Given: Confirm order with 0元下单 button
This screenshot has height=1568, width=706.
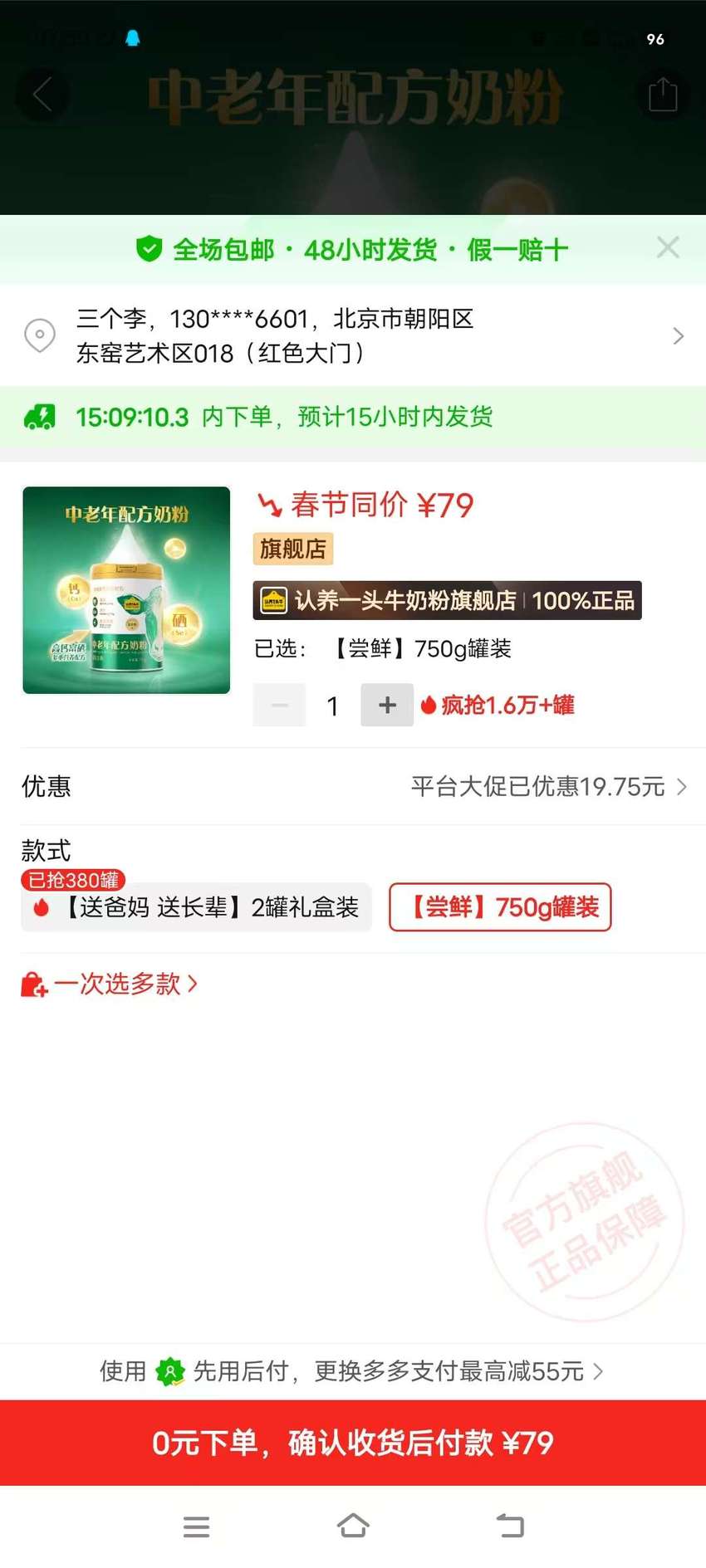Looking at the screenshot, I should (x=353, y=1443).
